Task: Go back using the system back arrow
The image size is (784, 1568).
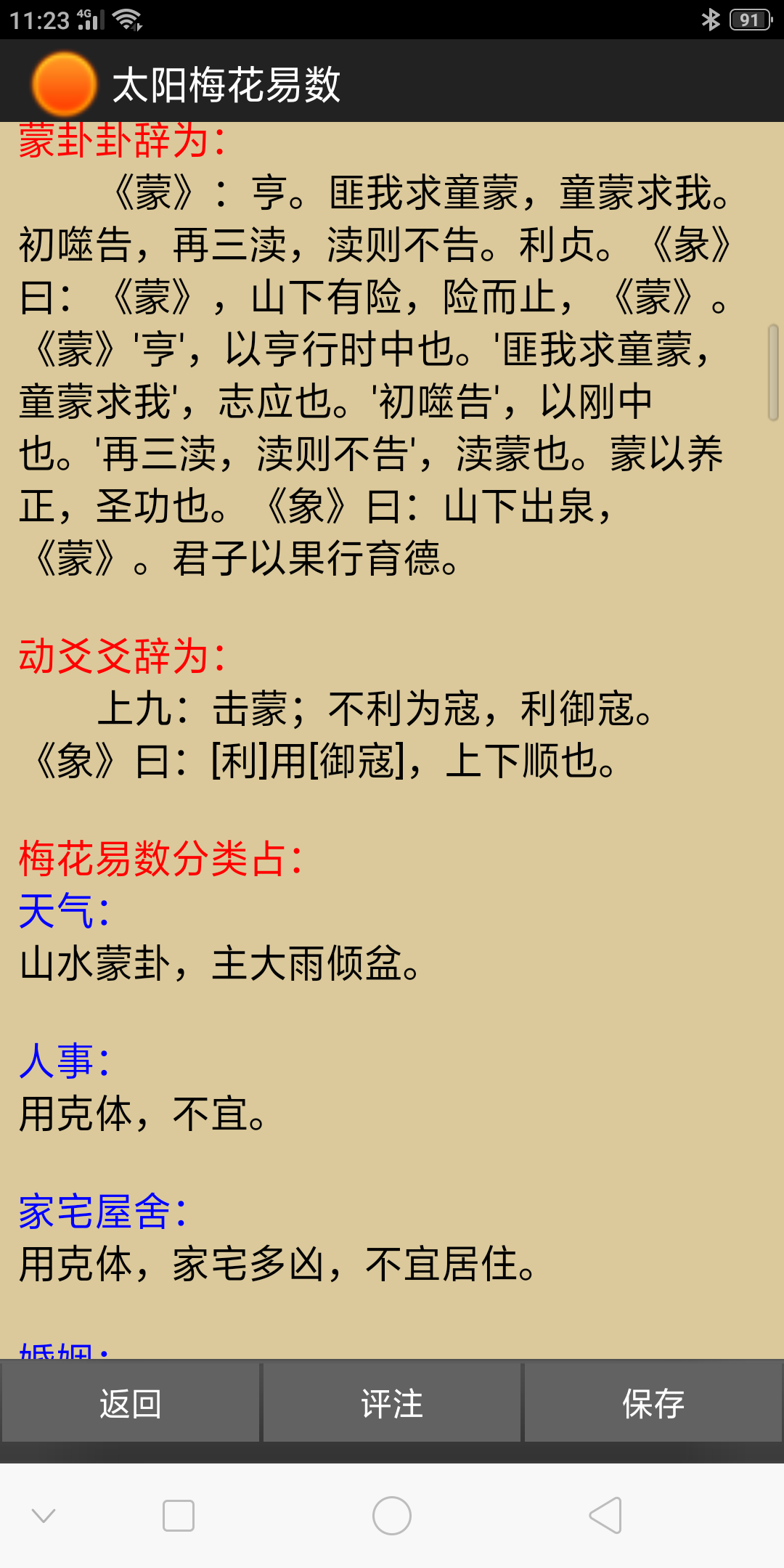Action: click(x=606, y=1516)
